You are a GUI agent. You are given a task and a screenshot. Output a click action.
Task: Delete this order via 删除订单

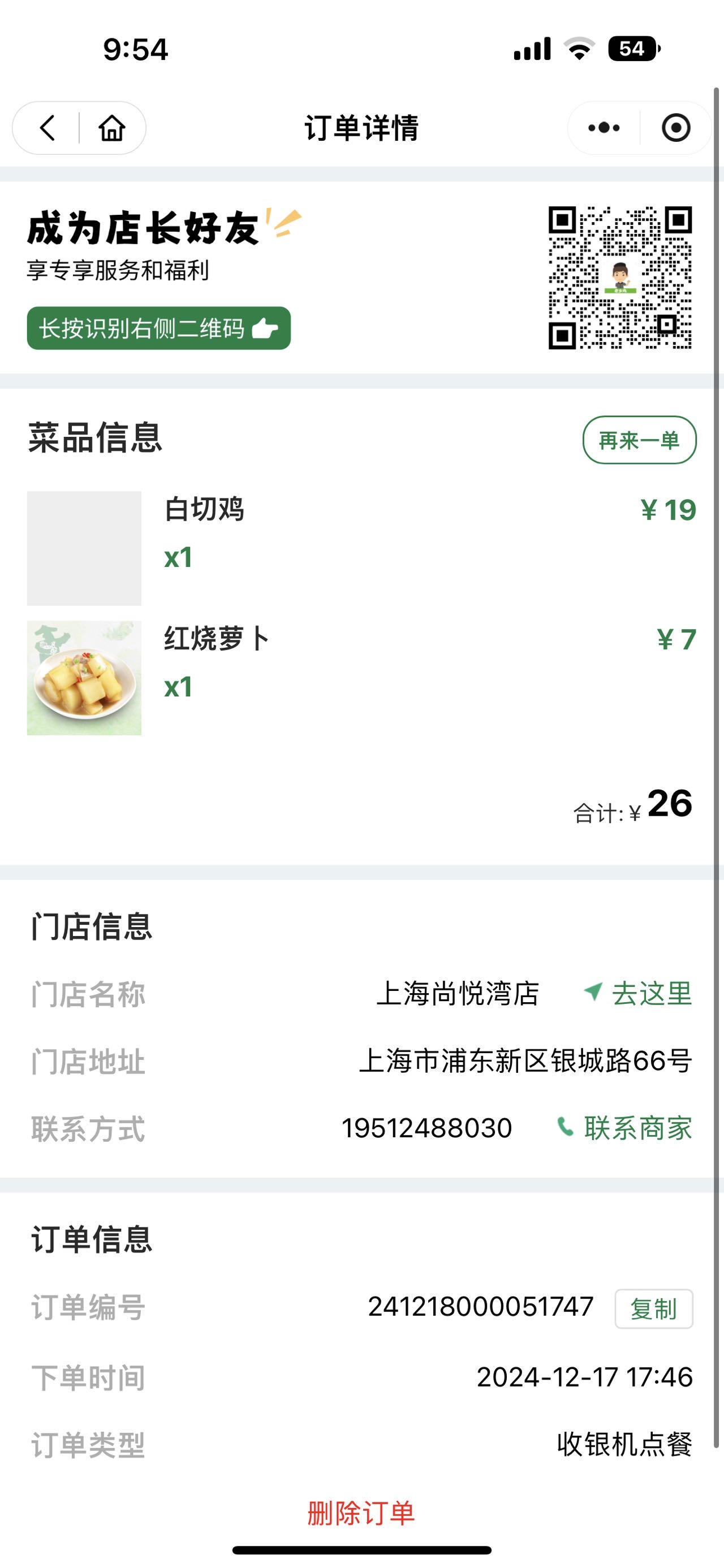361,1513
